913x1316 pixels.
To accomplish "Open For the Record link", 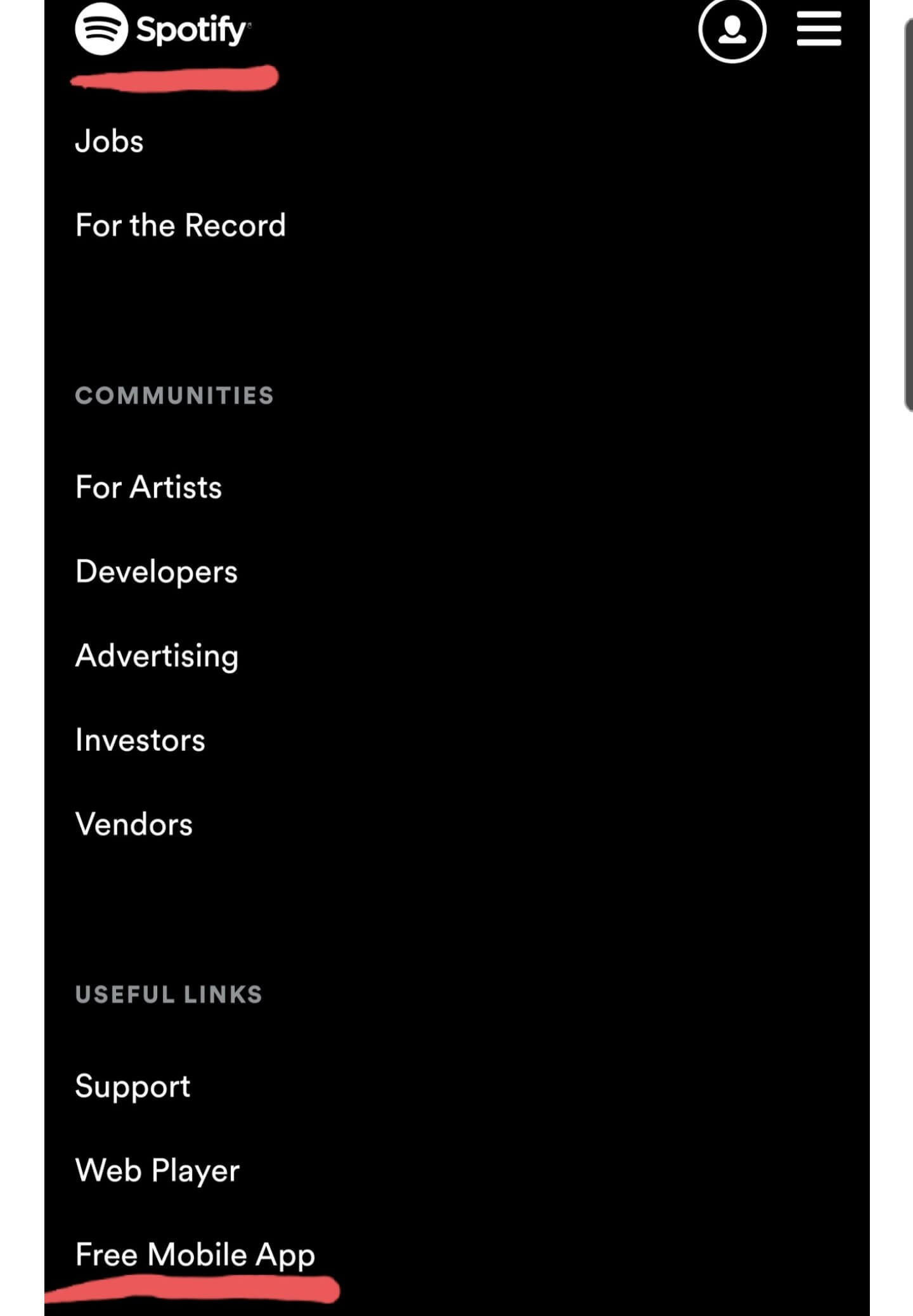I will click(x=180, y=225).
